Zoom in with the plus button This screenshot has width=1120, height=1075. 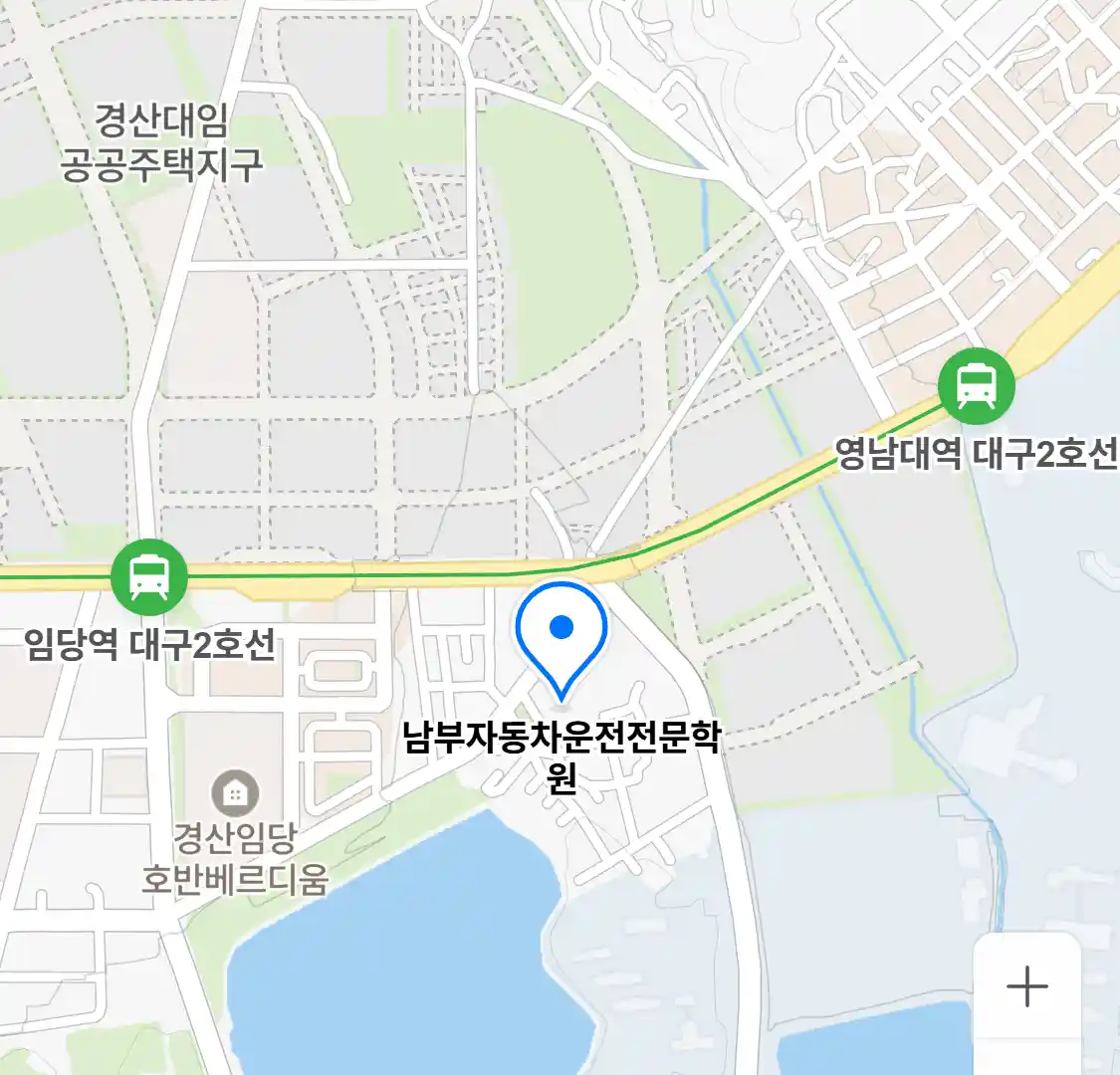(x=1026, y=987)
